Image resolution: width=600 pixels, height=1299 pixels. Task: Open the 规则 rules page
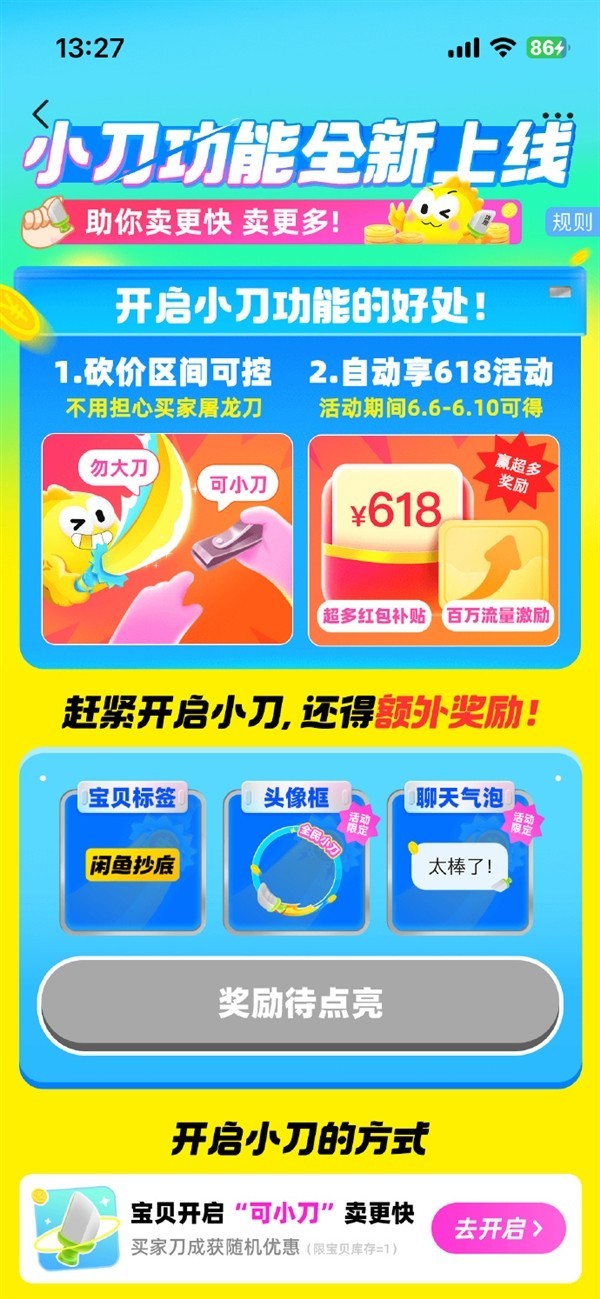(x=572, y=222)
